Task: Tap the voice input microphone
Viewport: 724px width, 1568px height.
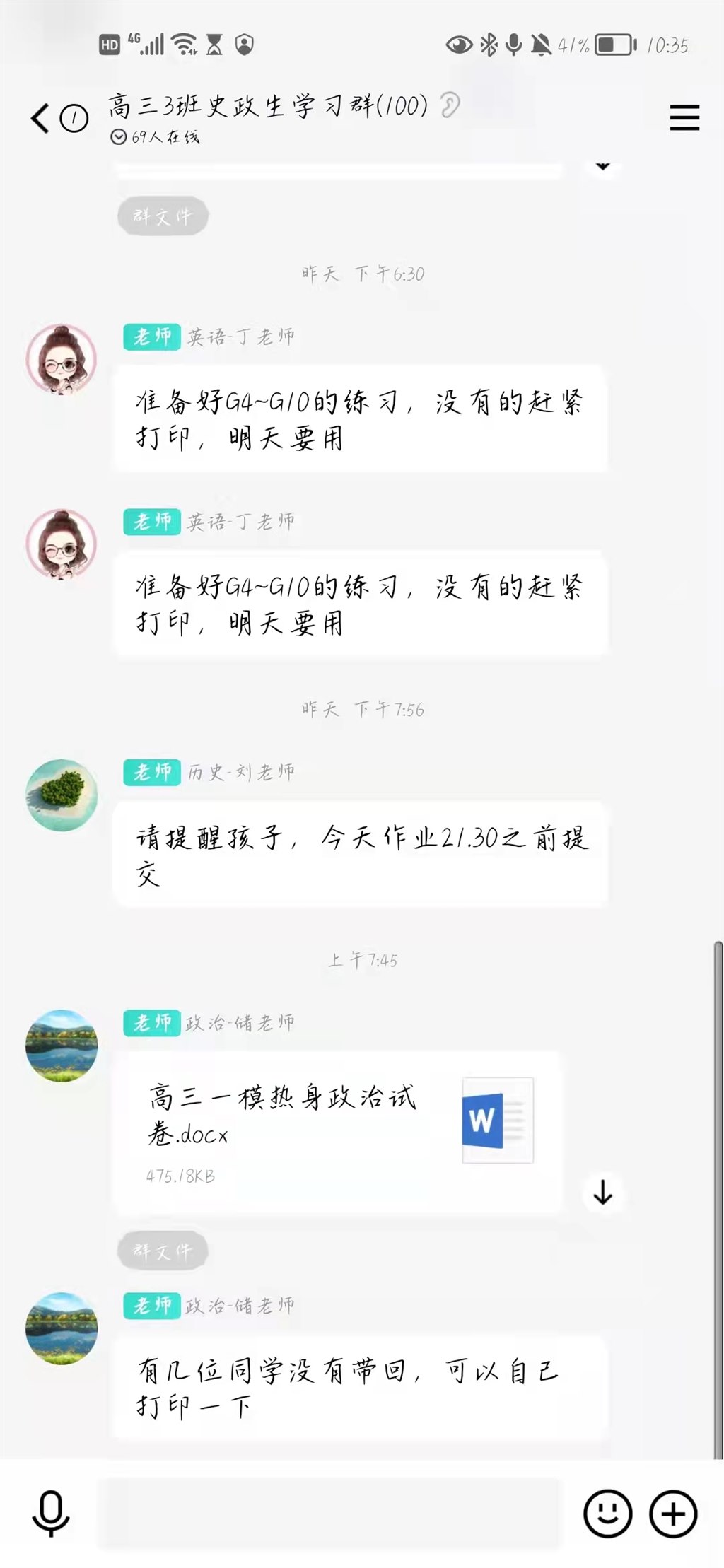Action: [51, 1514]
